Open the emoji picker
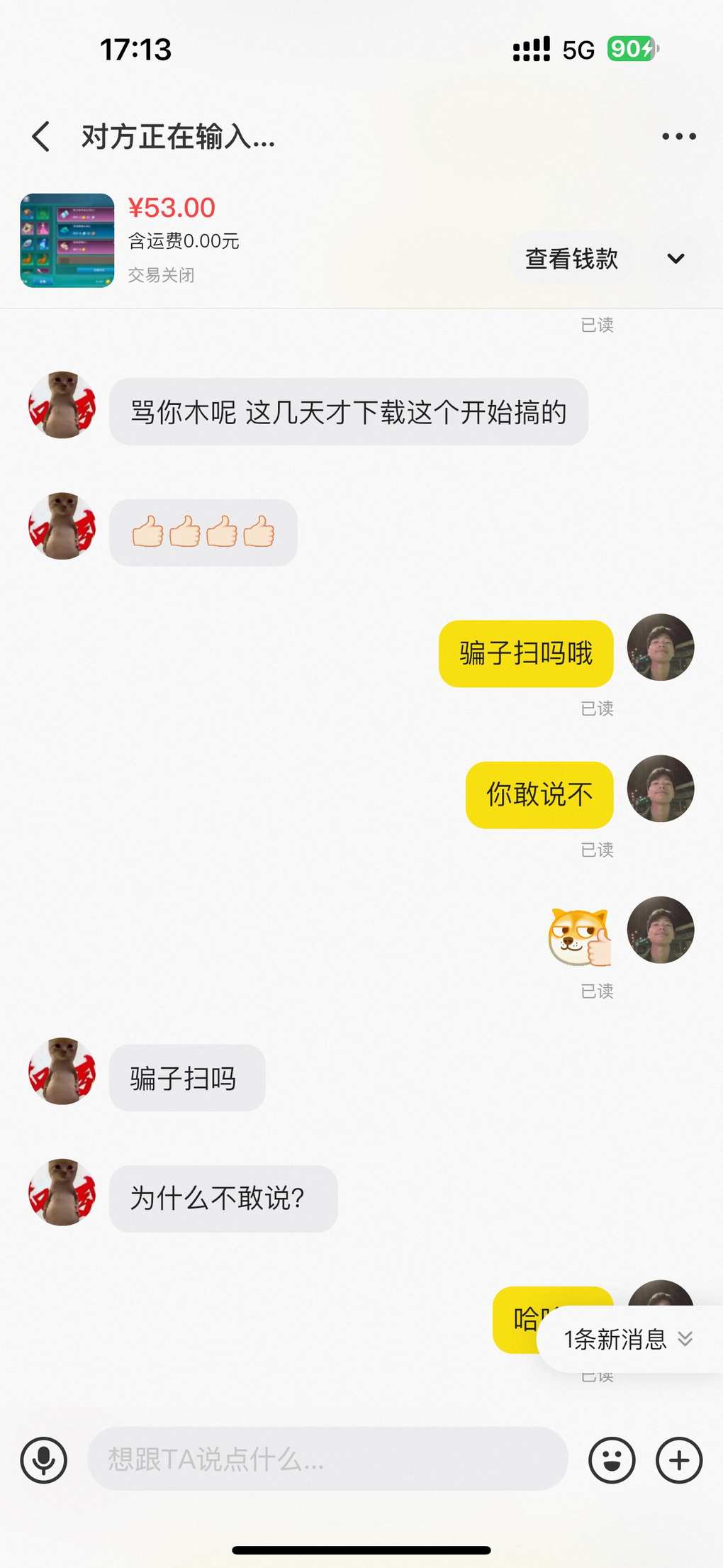The width and height of the screenshot is (723, 1568). coord(612,1460)
